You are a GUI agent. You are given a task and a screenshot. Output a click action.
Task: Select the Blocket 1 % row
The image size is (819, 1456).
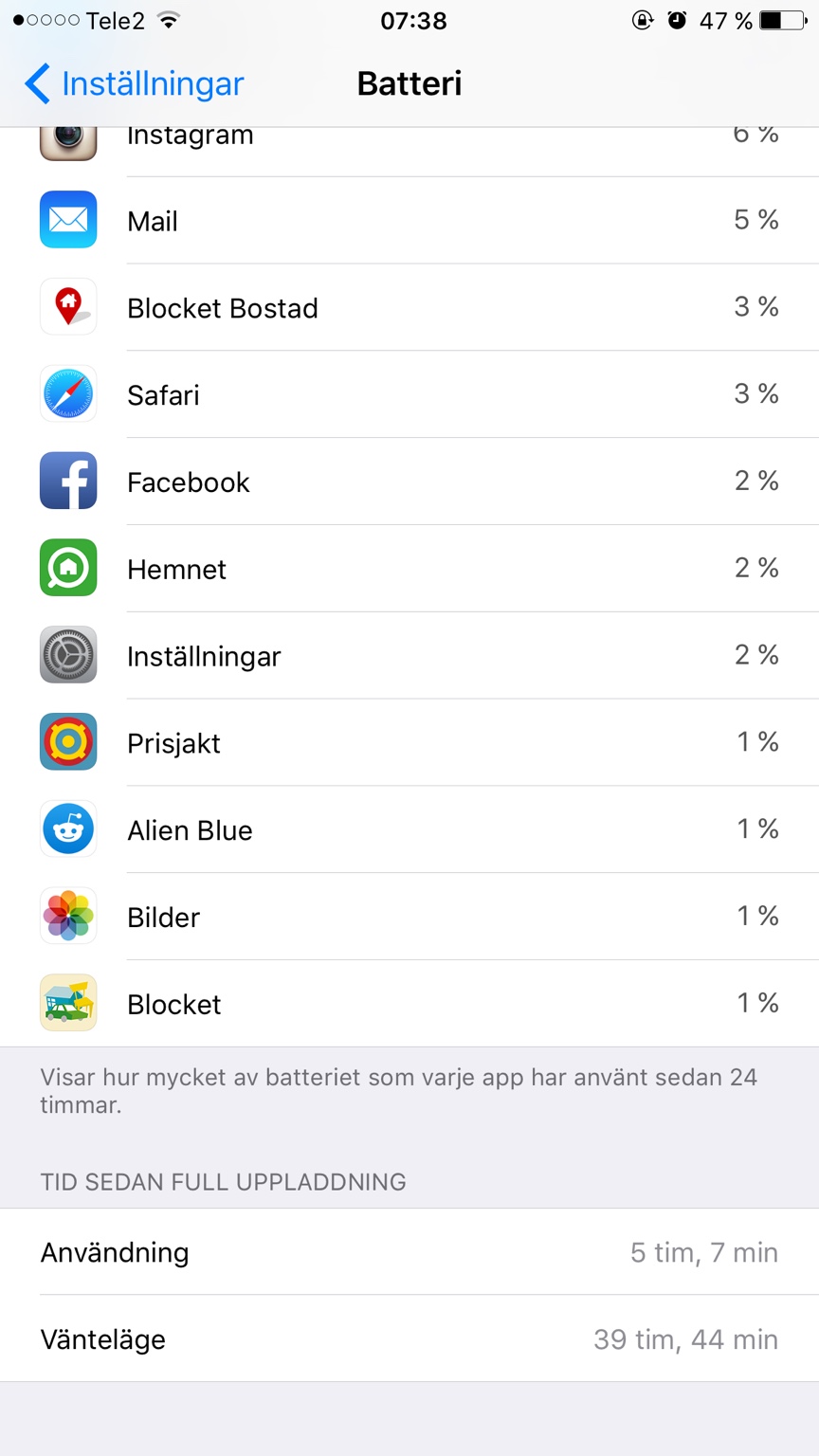pyautogui.click(x=409, y=1004)
